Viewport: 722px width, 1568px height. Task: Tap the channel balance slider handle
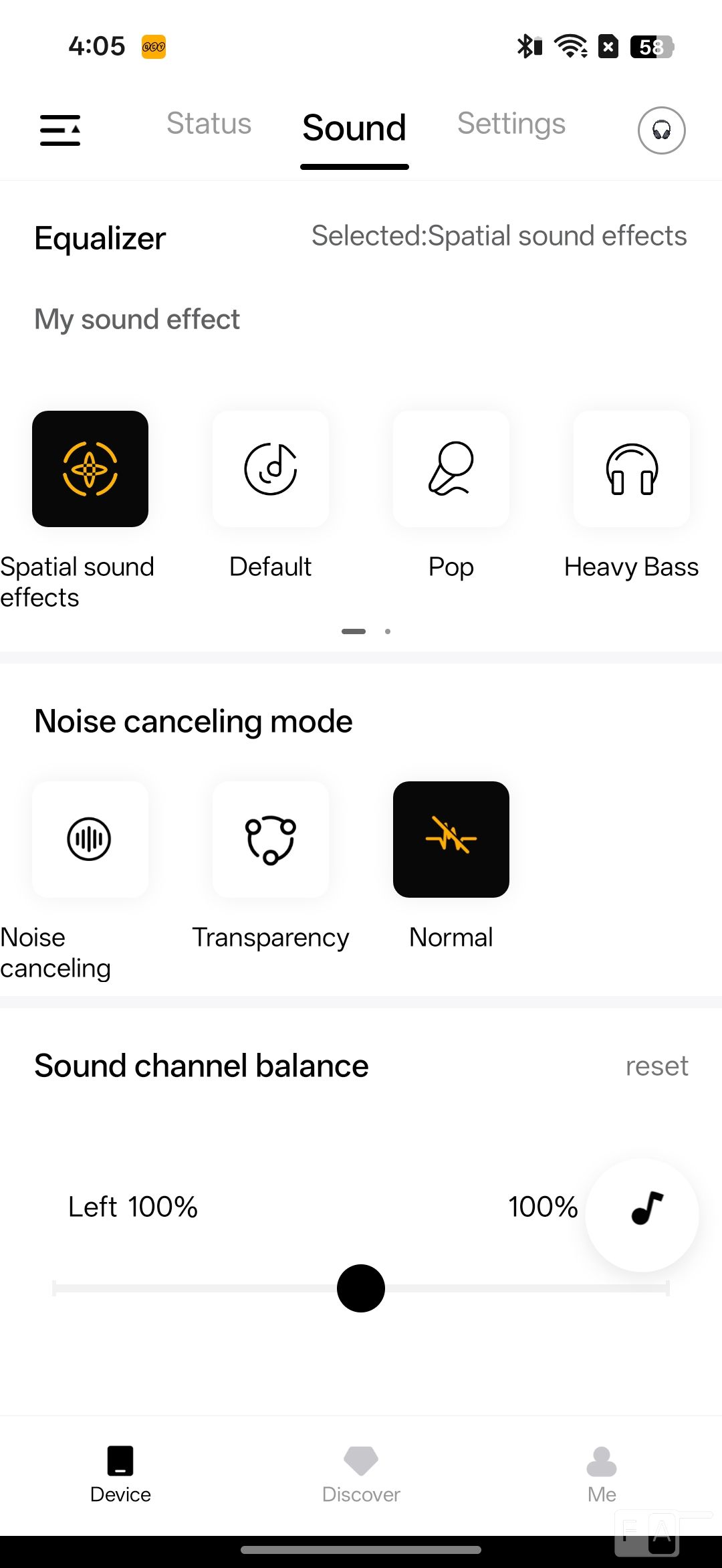point(361,1288)
